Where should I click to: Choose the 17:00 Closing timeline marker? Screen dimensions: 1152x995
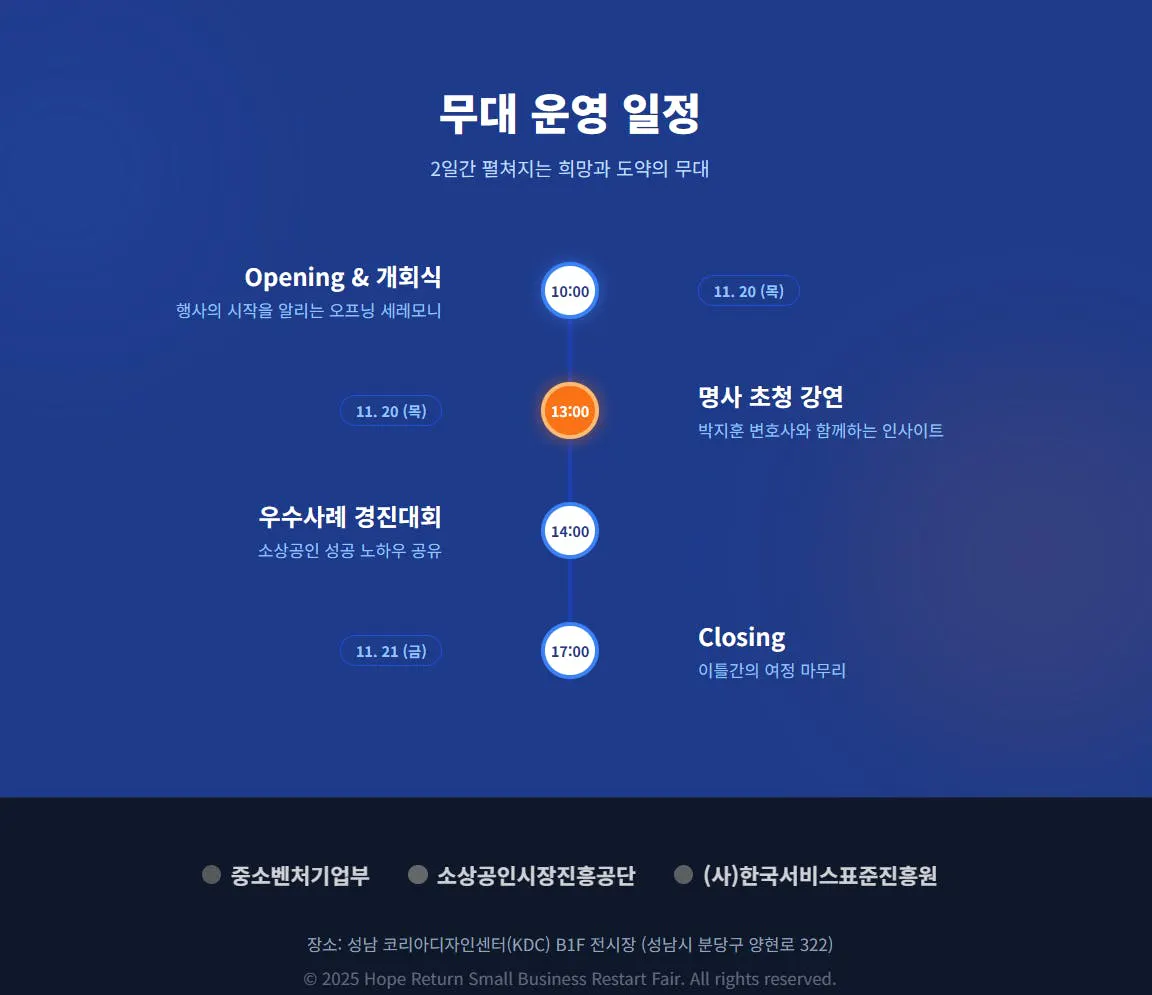570,651
